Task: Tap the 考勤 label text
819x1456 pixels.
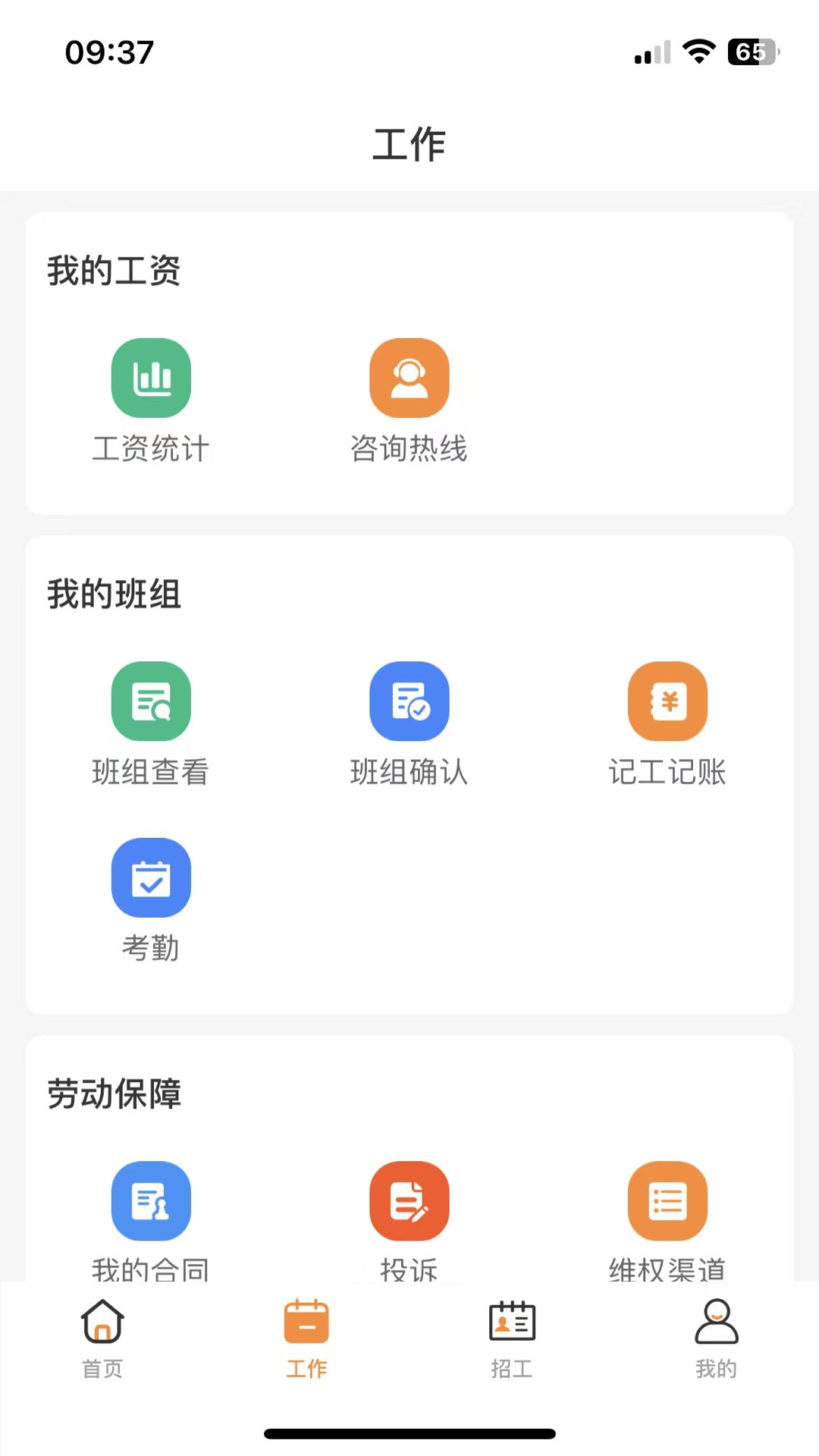Action: pos(150,948)
